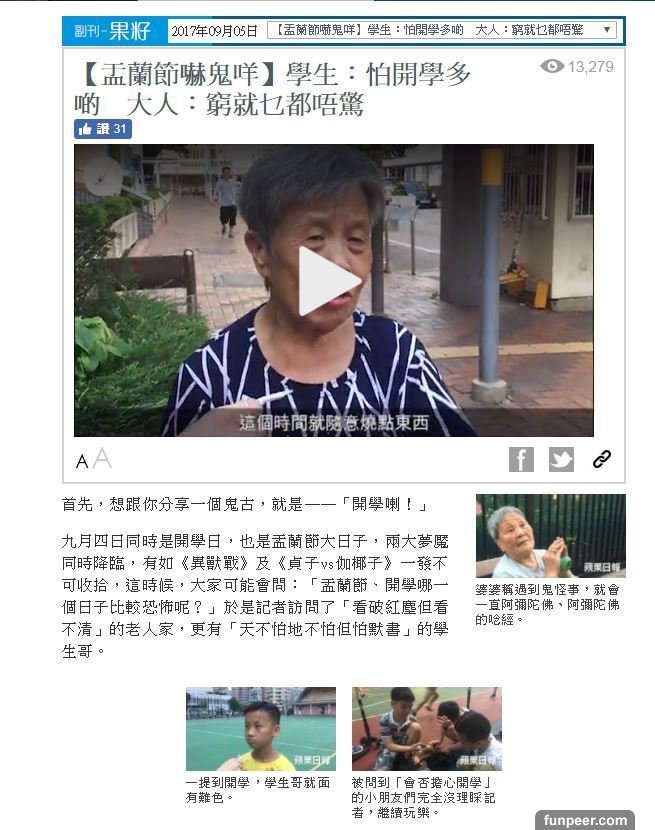Open the 副刊-果籽 section
Viewport: 655px width, 830px height.
[x=113, y=30]
